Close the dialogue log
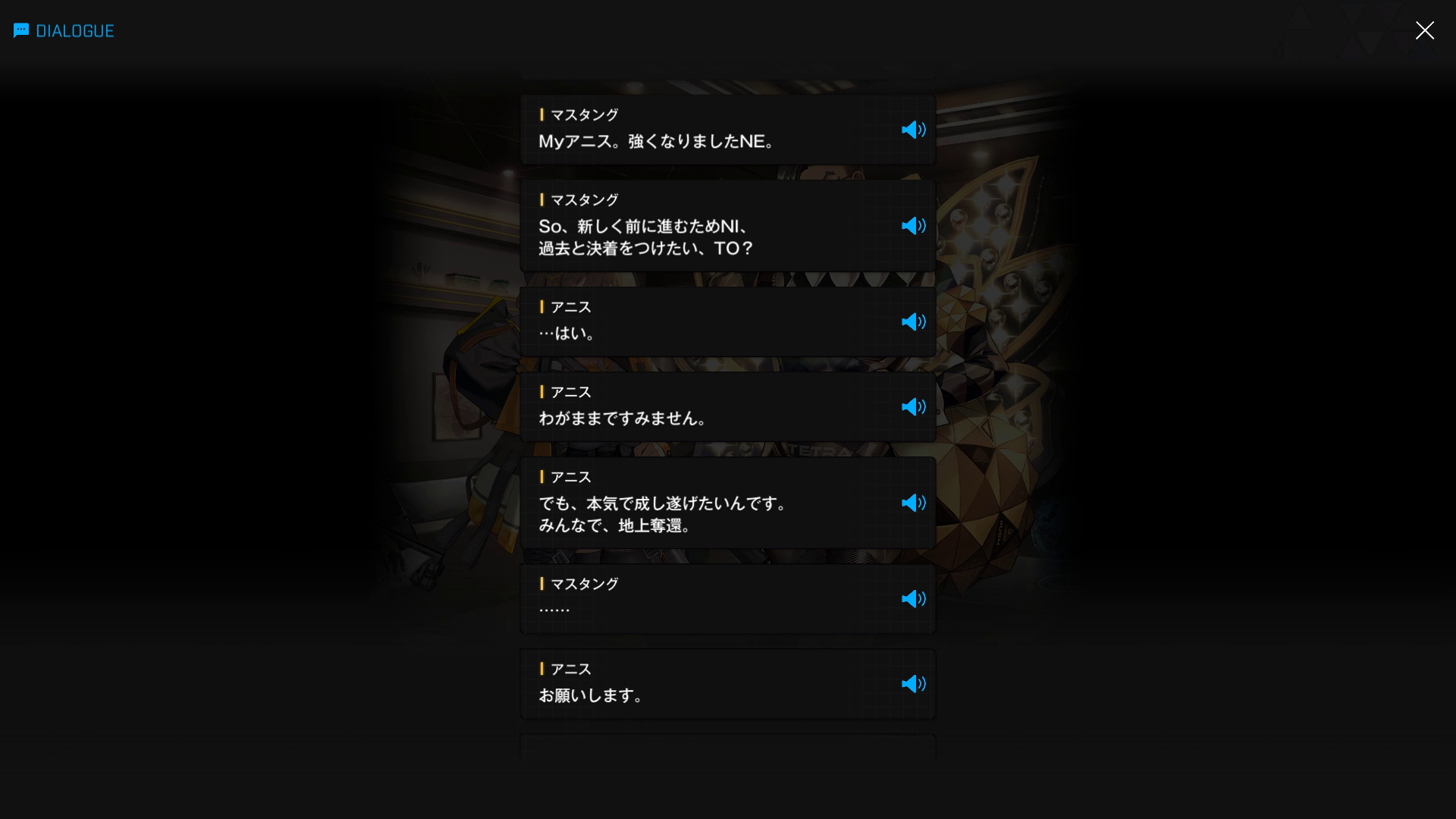 [1424, 30]
